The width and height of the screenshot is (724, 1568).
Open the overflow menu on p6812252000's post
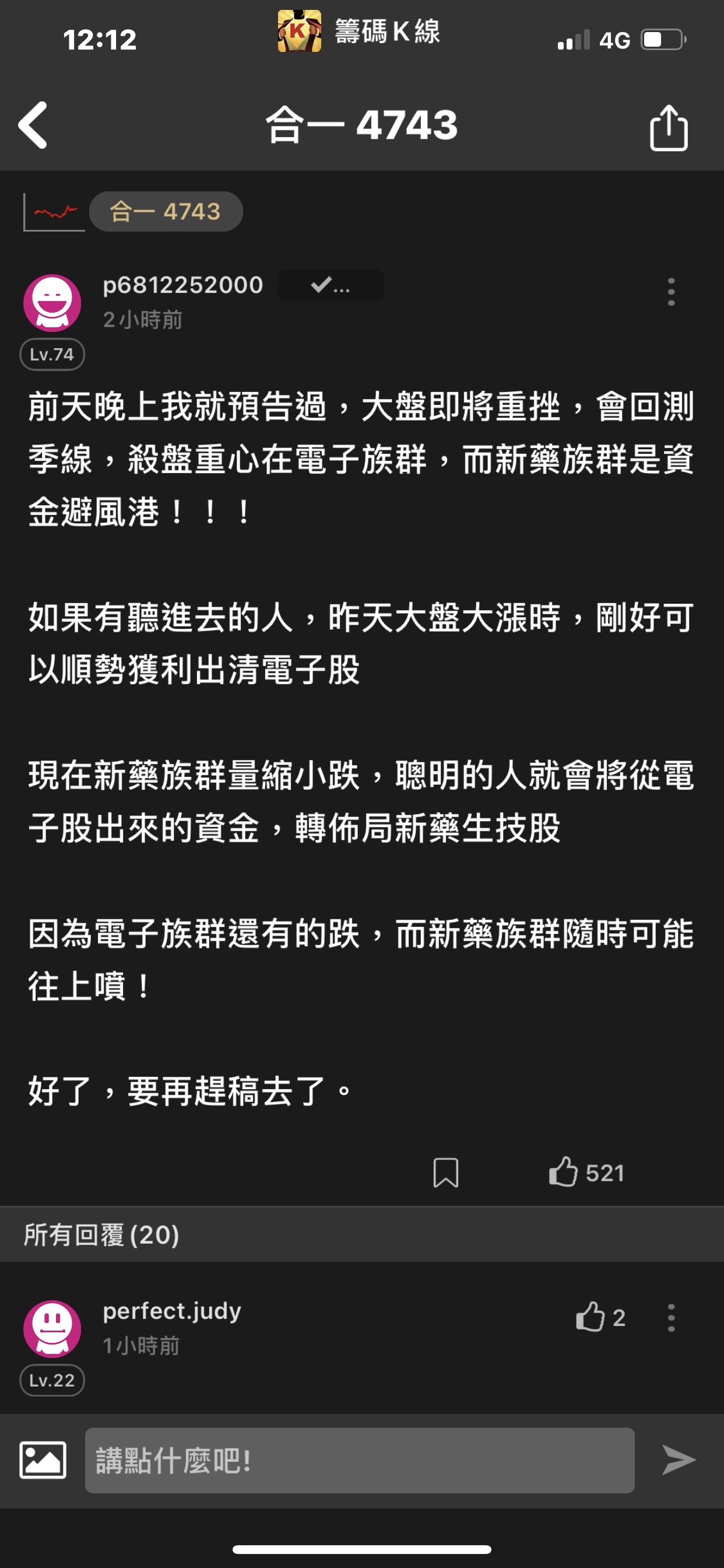[x=670, y=292]
